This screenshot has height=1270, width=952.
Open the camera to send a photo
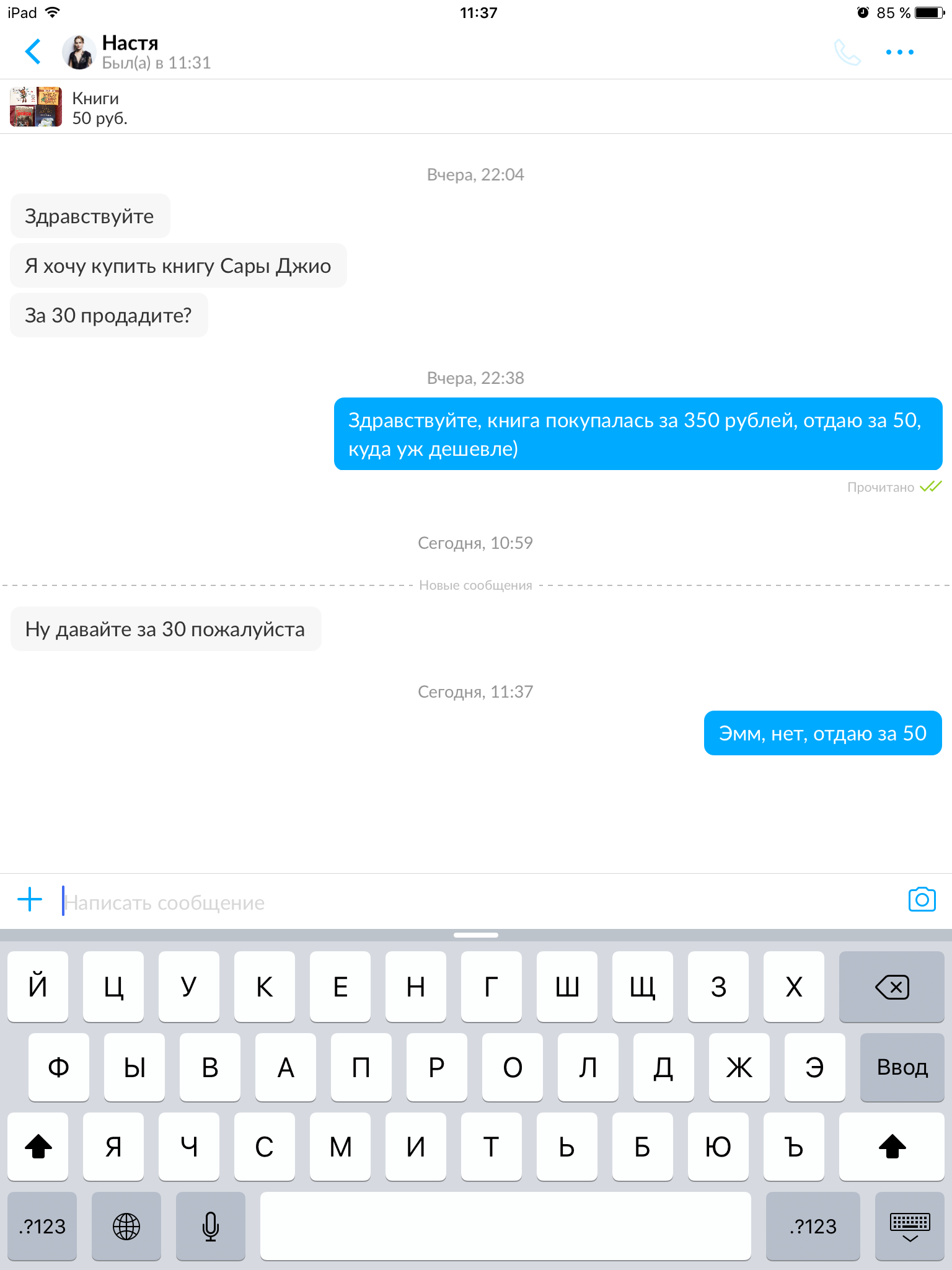tap(922, 900)
